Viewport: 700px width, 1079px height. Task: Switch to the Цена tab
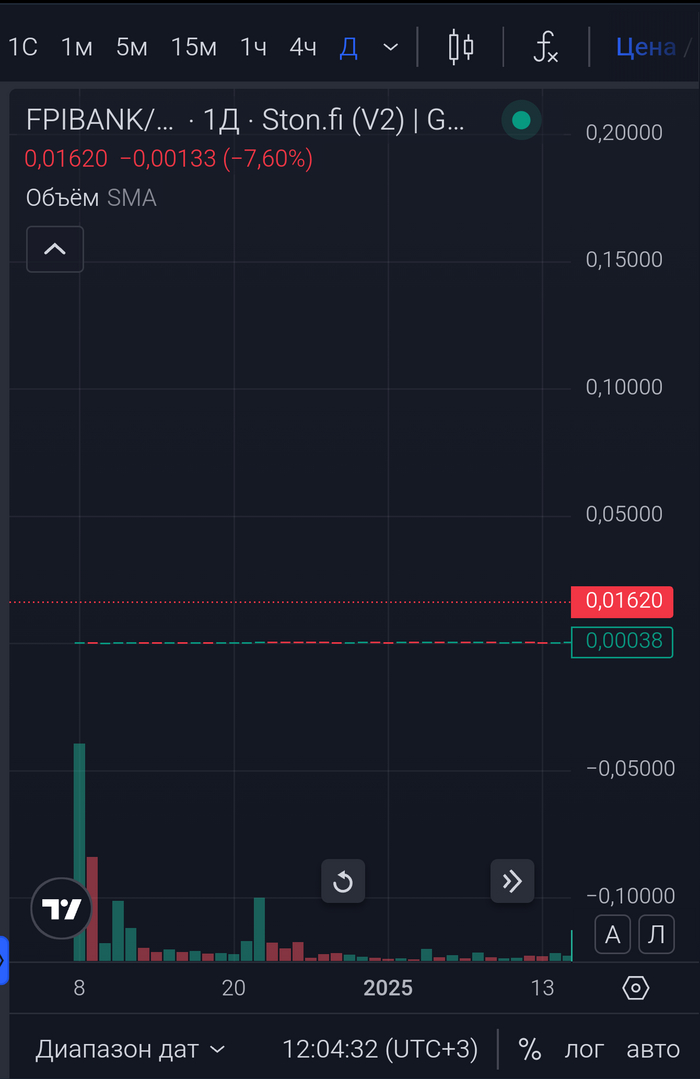646,47
